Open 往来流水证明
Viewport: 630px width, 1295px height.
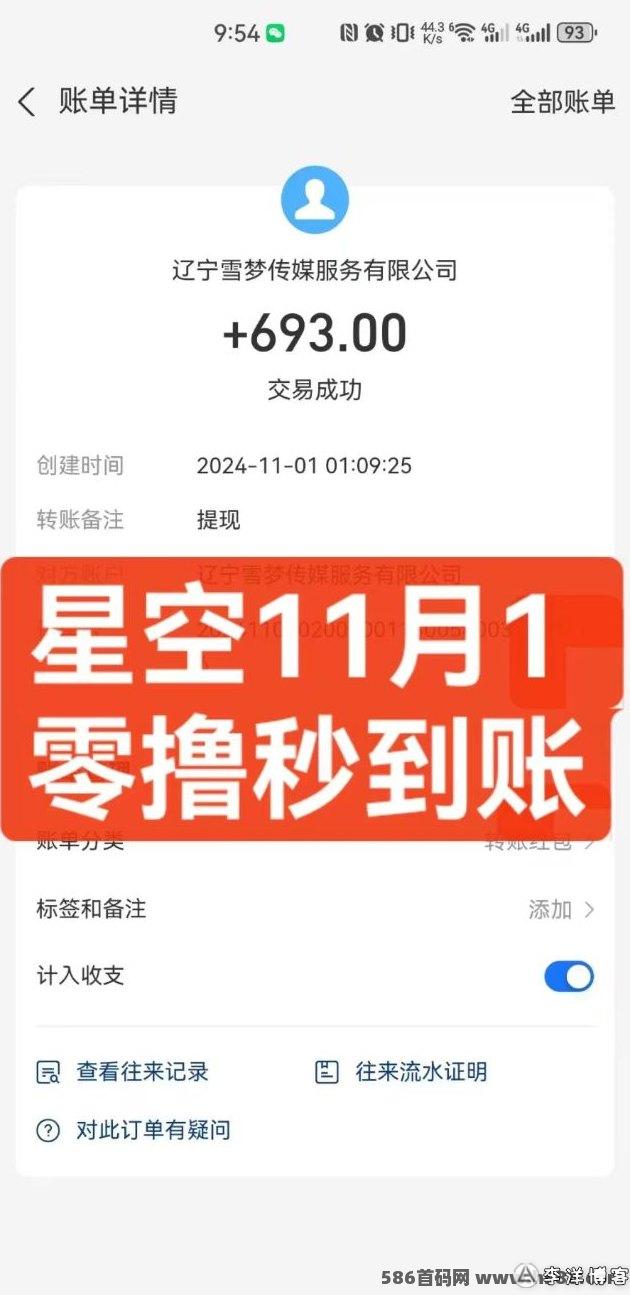[x=401, y=1072]
